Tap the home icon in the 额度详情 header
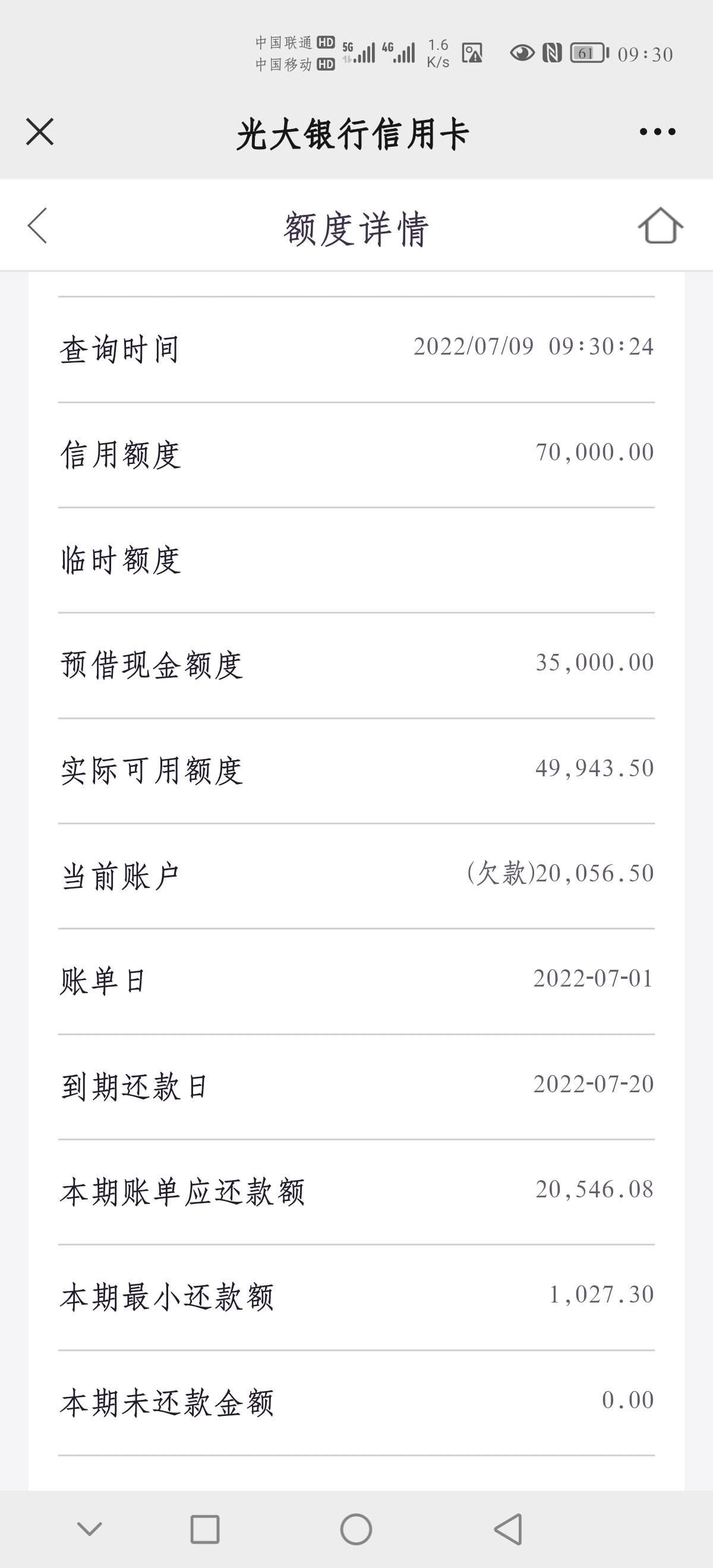 pos(661,226)
